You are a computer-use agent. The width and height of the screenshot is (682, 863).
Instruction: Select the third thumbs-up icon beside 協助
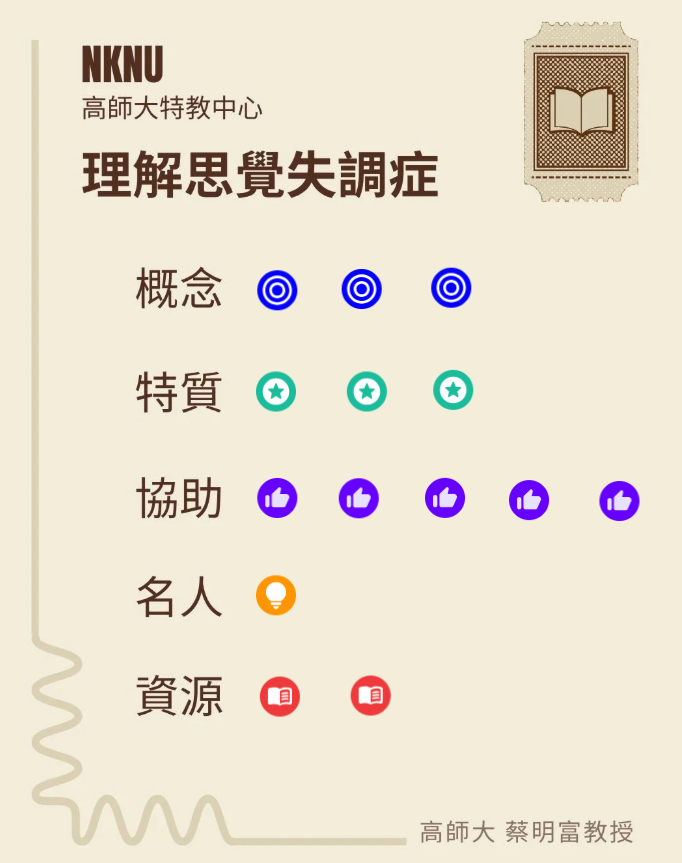point(445,498)
